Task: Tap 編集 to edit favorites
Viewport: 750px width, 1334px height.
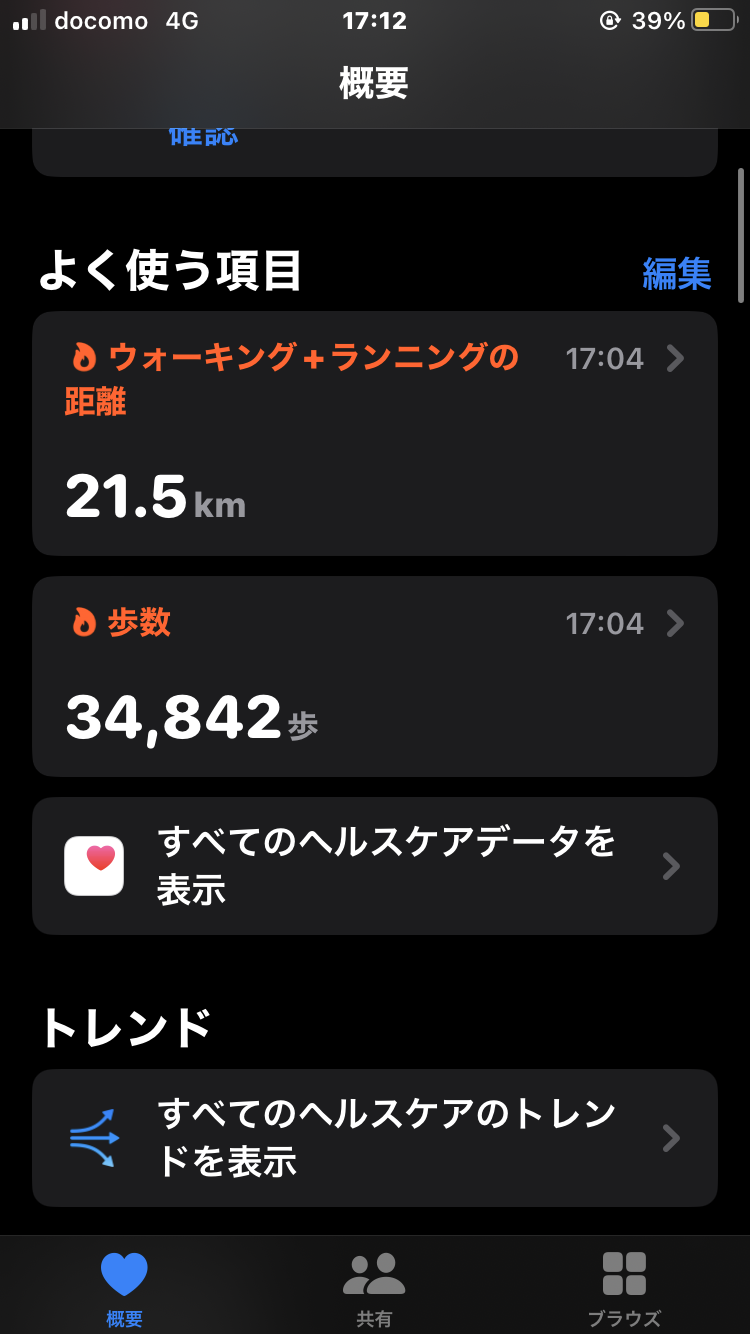Action: 676,273
